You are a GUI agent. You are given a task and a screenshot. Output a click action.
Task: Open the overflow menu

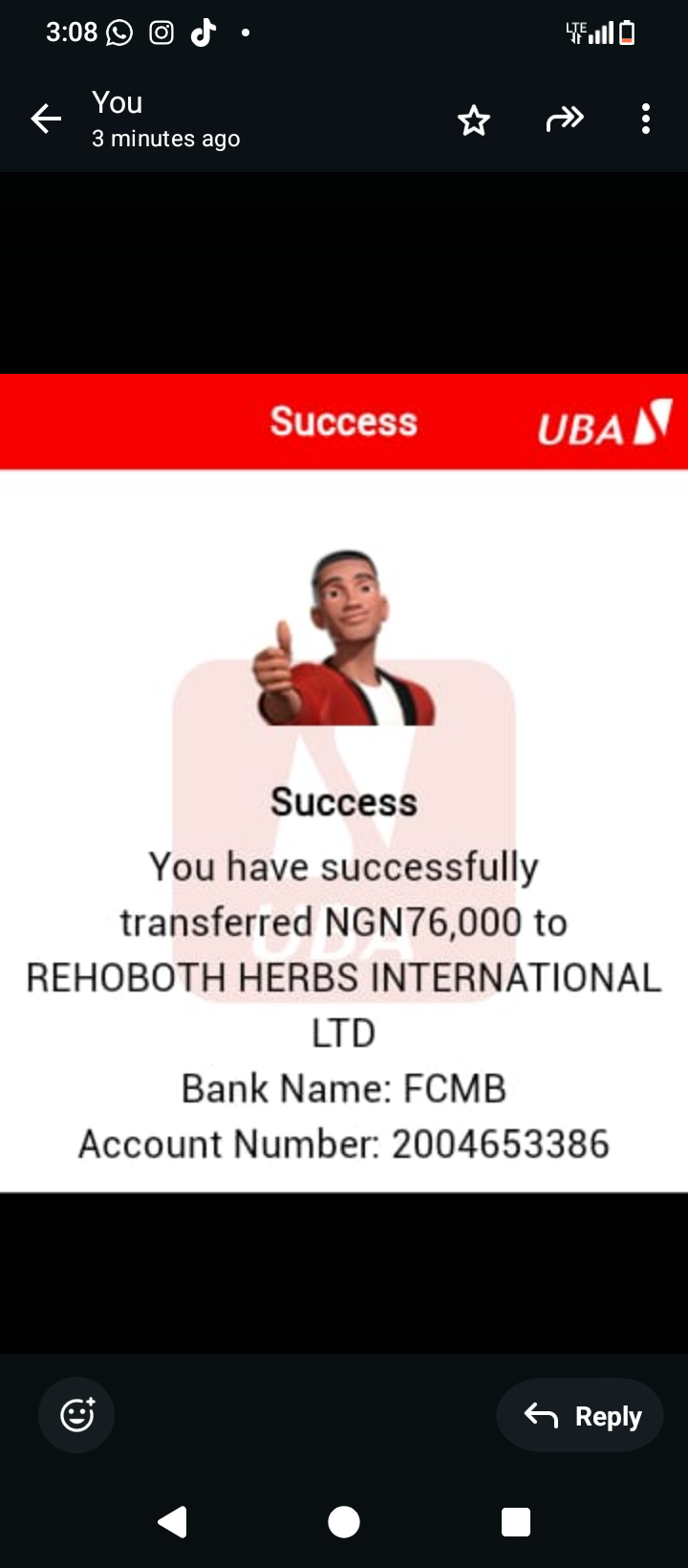(646, 120)
